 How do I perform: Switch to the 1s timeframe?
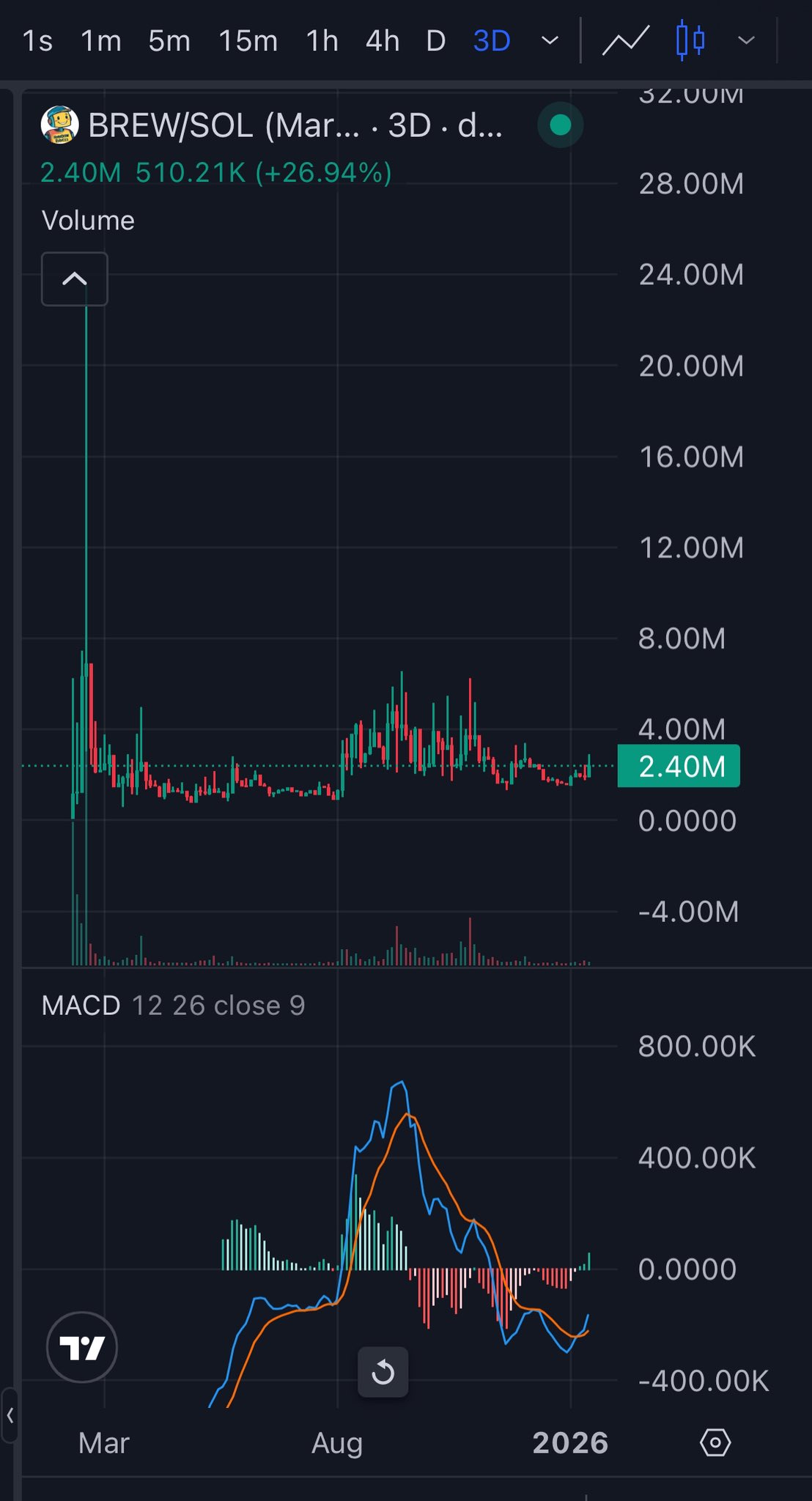[x=37, y=41]
